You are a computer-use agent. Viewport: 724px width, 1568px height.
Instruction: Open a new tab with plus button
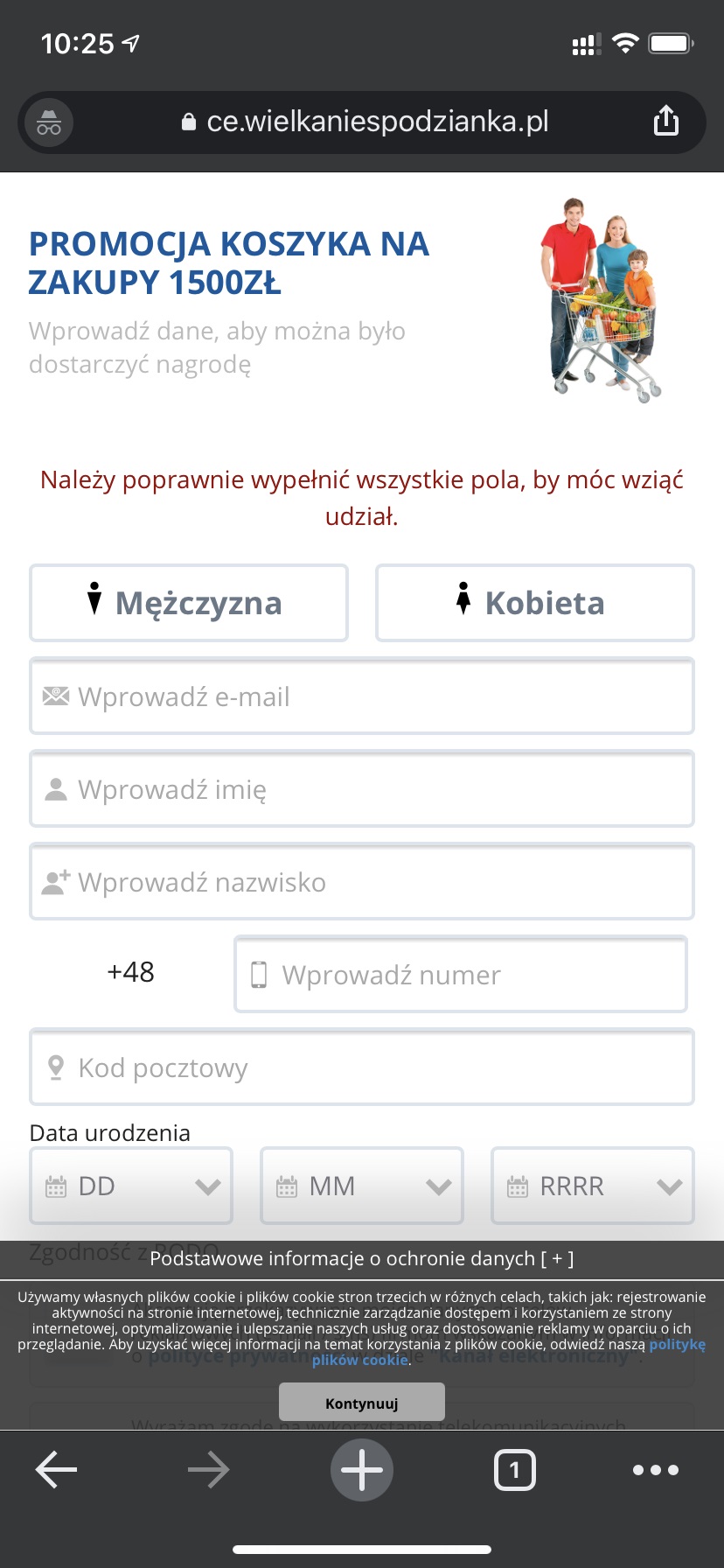[362, 1469]
